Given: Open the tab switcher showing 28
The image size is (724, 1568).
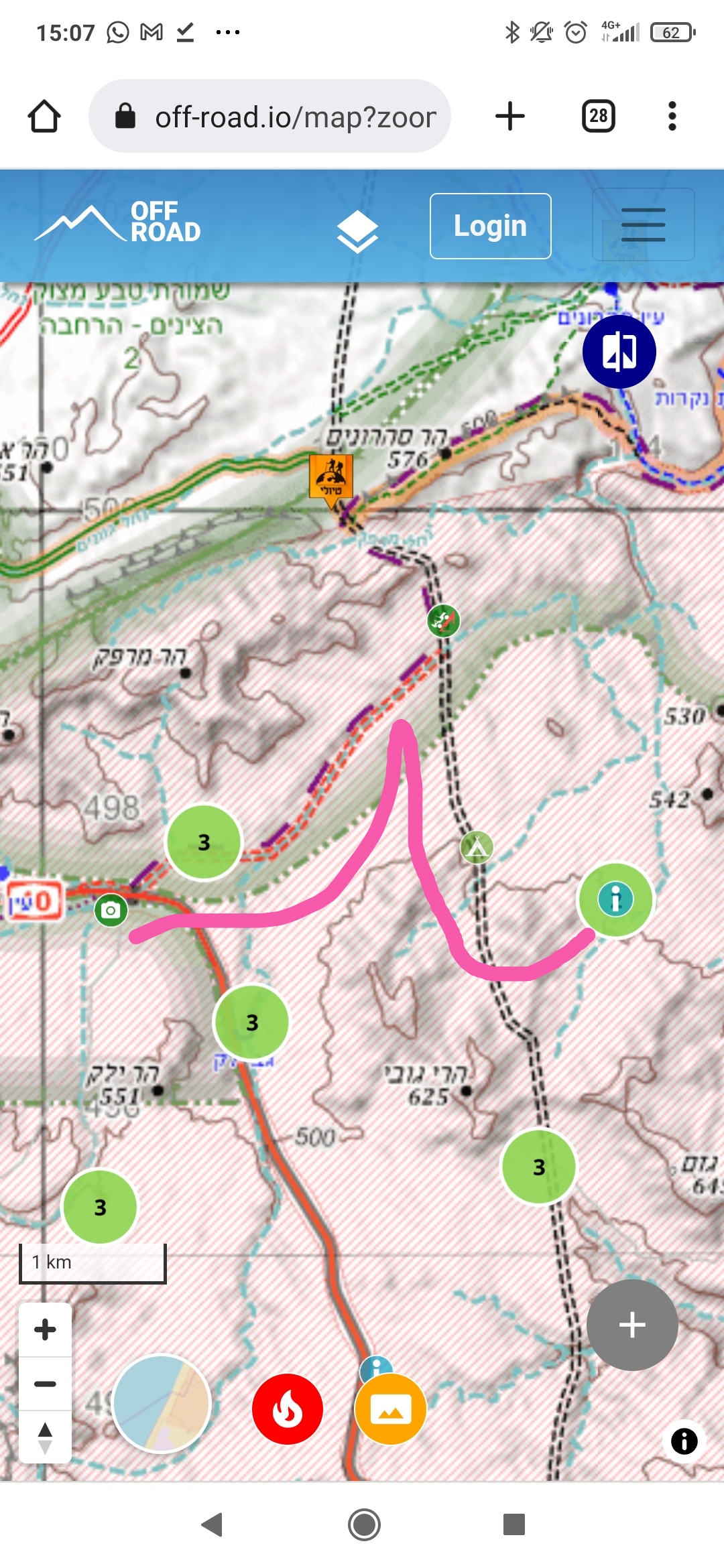Looking at the screenshot, I should point(598,117).
